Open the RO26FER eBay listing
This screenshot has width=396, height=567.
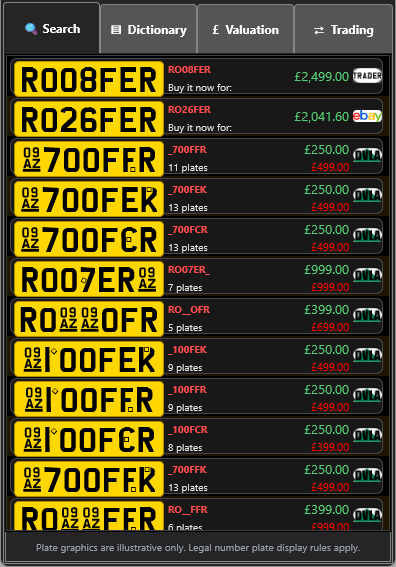coord(196,118)
